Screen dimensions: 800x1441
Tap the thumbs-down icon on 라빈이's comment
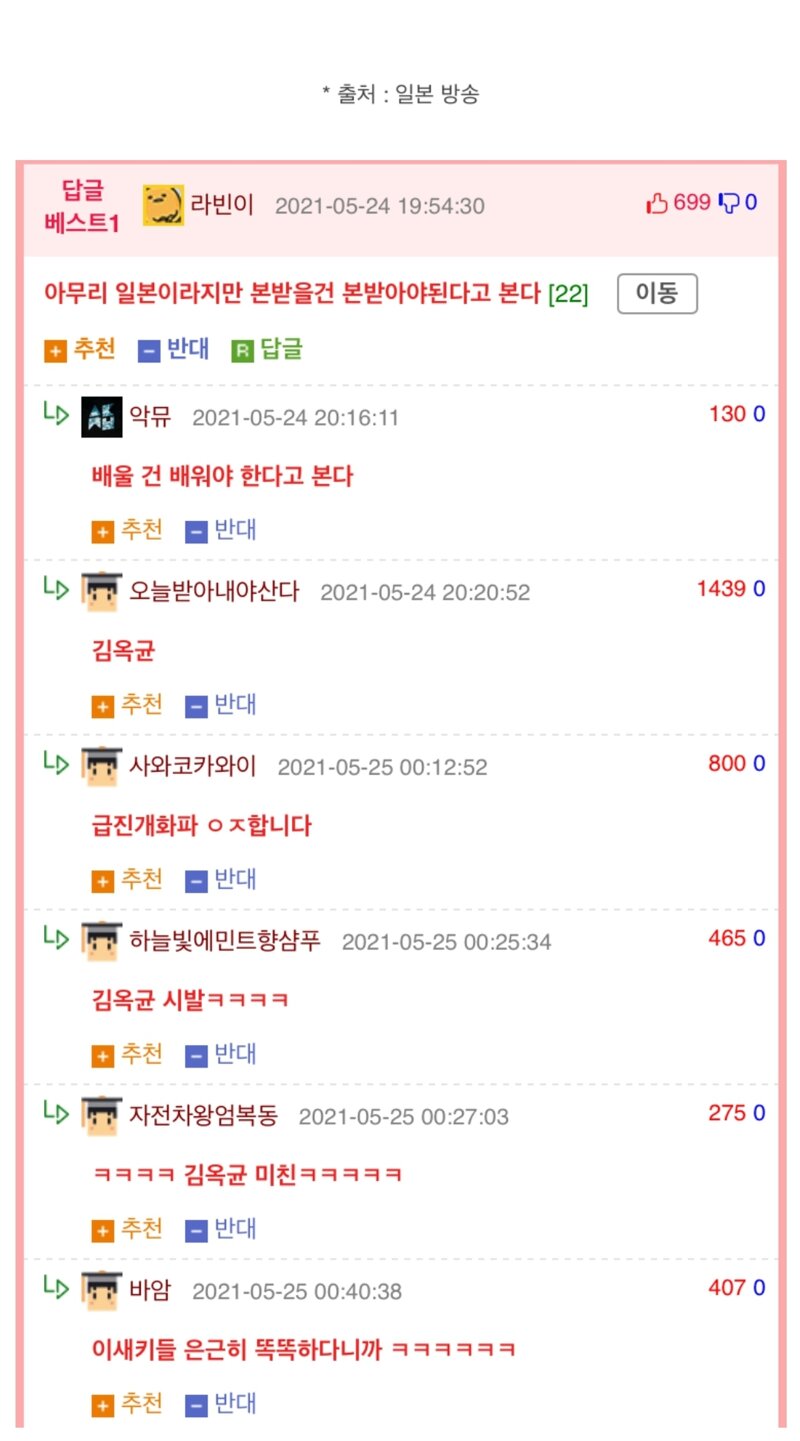pos(729,204)
